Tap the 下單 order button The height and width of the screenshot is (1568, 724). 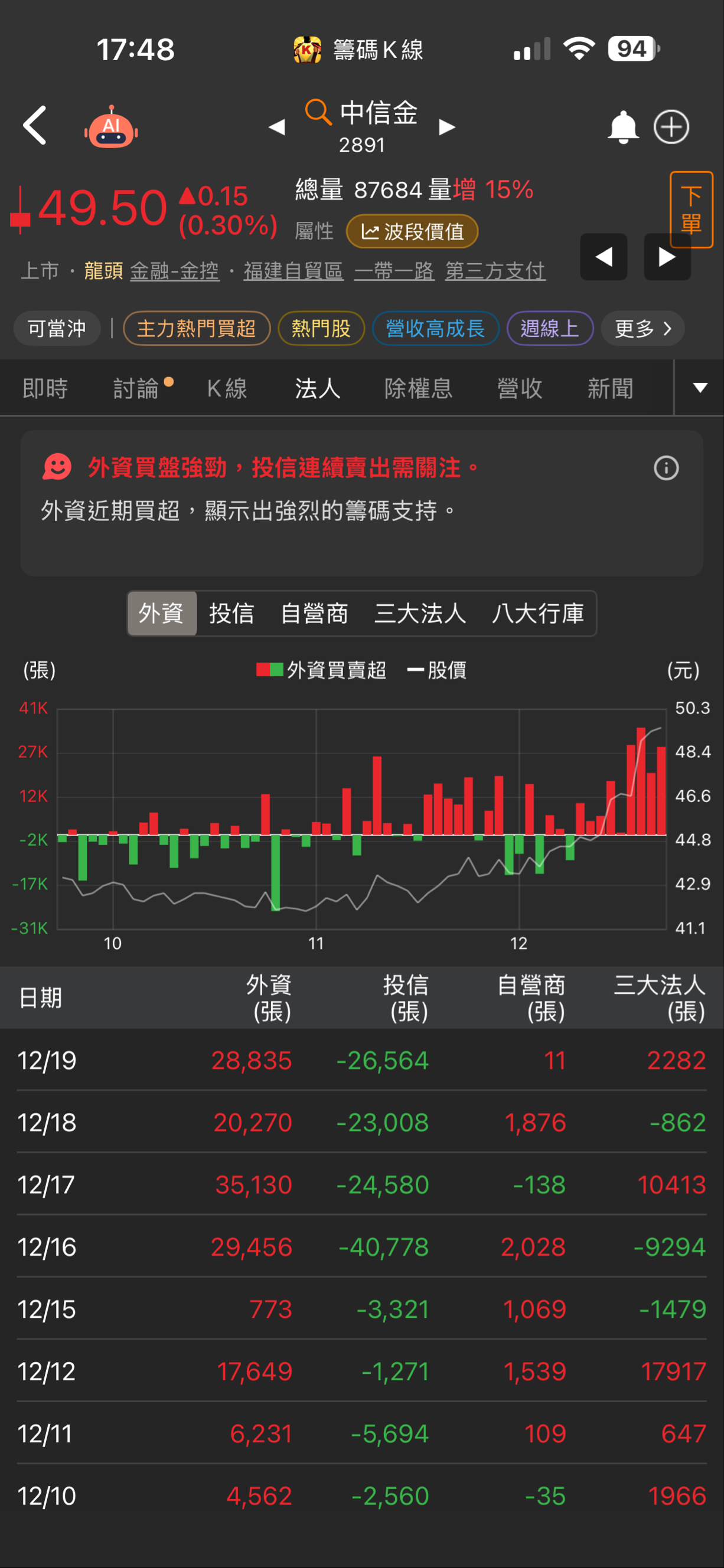coord(690,210)
